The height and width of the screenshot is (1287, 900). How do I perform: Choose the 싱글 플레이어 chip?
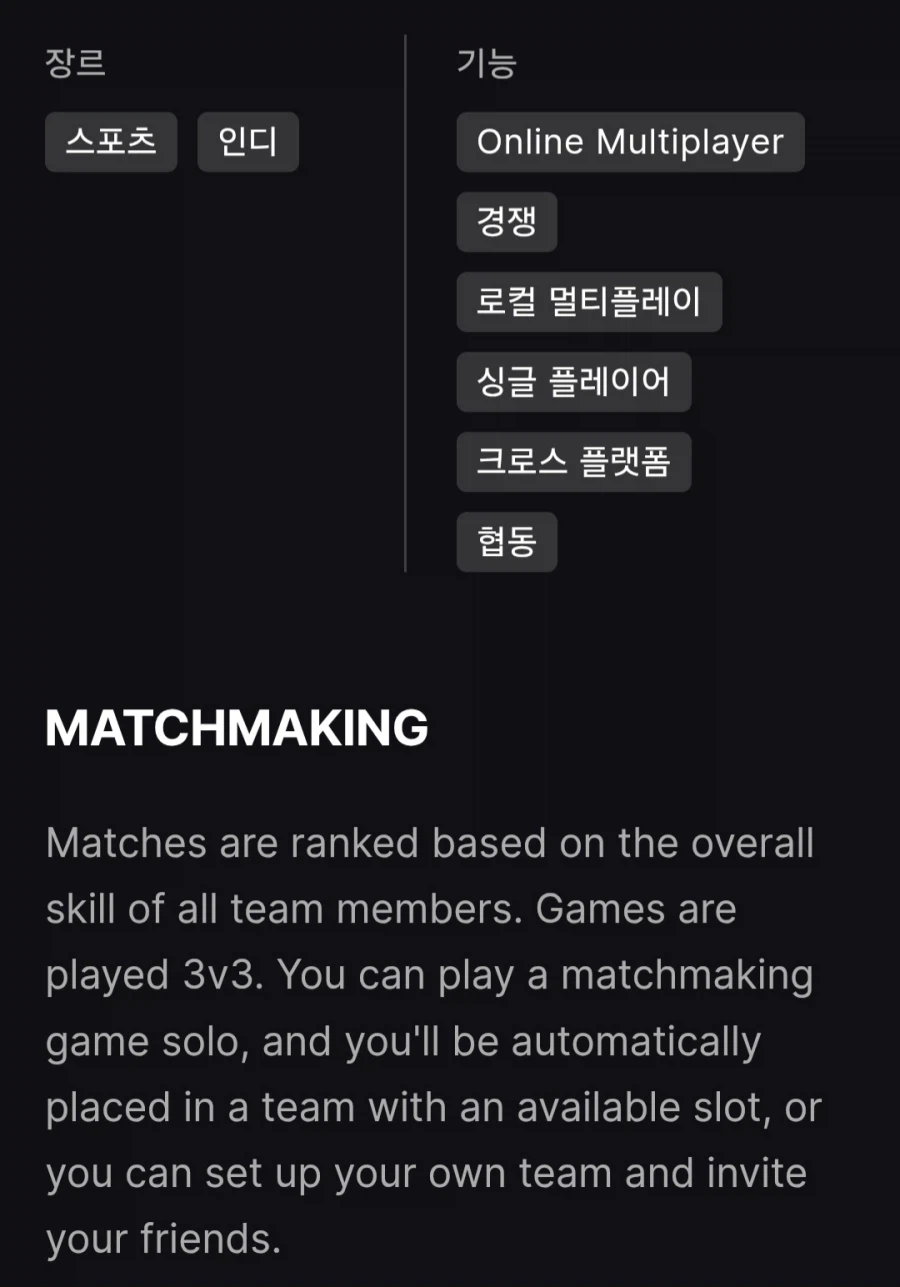click(x=573, y=382)
